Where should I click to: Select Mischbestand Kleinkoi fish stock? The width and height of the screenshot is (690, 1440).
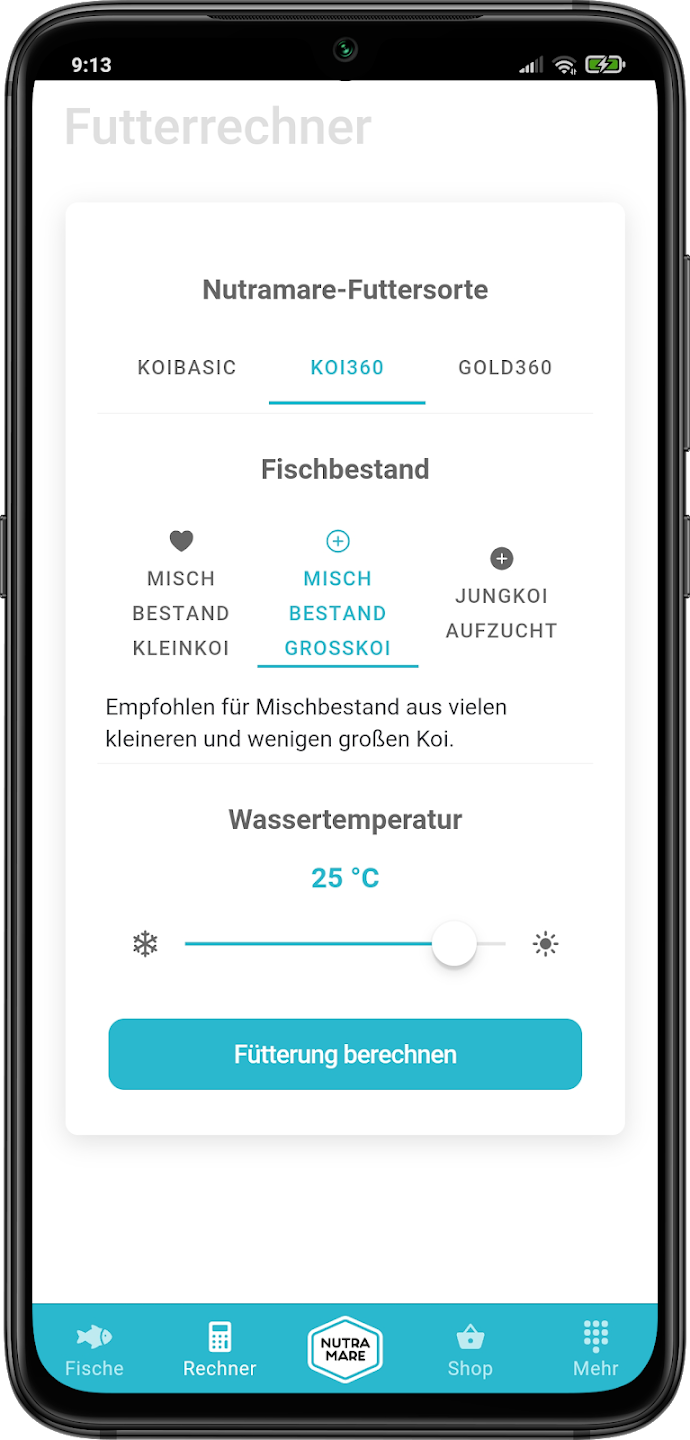(x=181, y=596)
